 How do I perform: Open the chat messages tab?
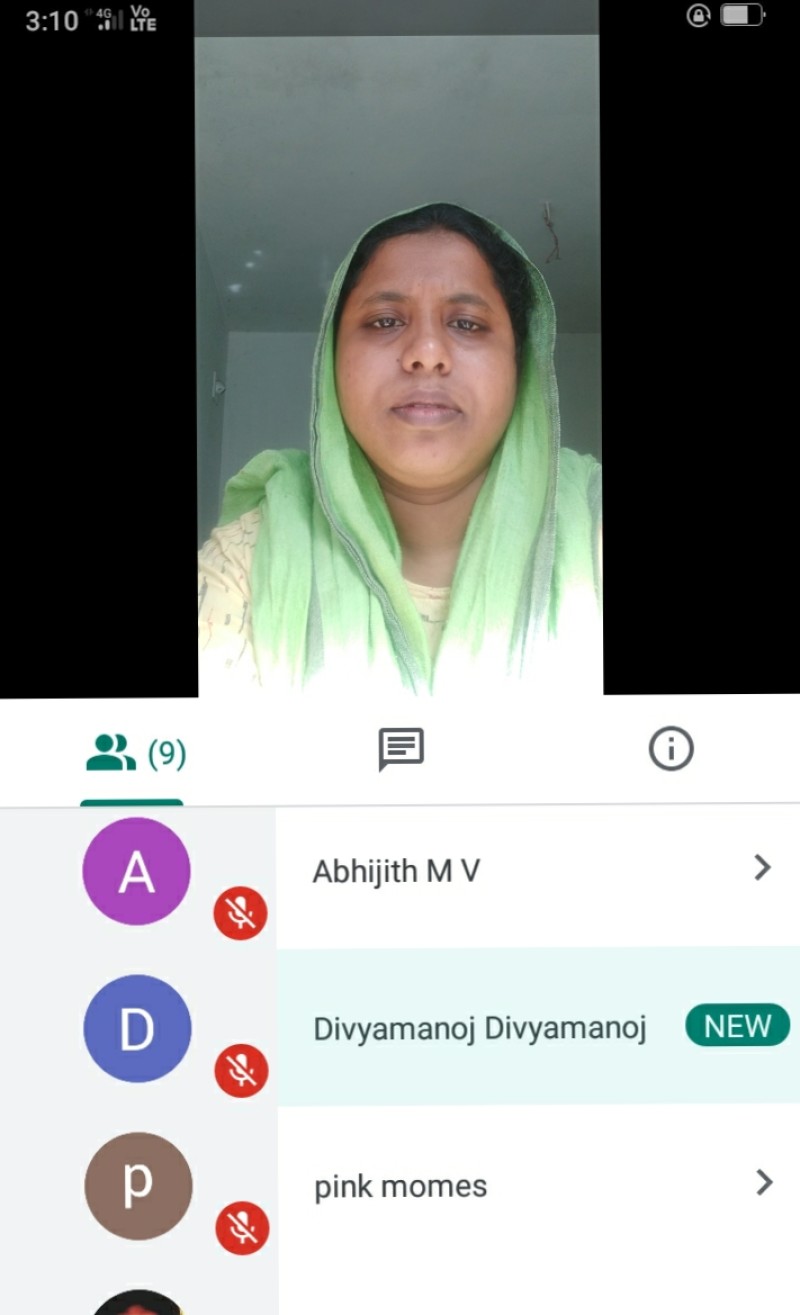(401, 749)
